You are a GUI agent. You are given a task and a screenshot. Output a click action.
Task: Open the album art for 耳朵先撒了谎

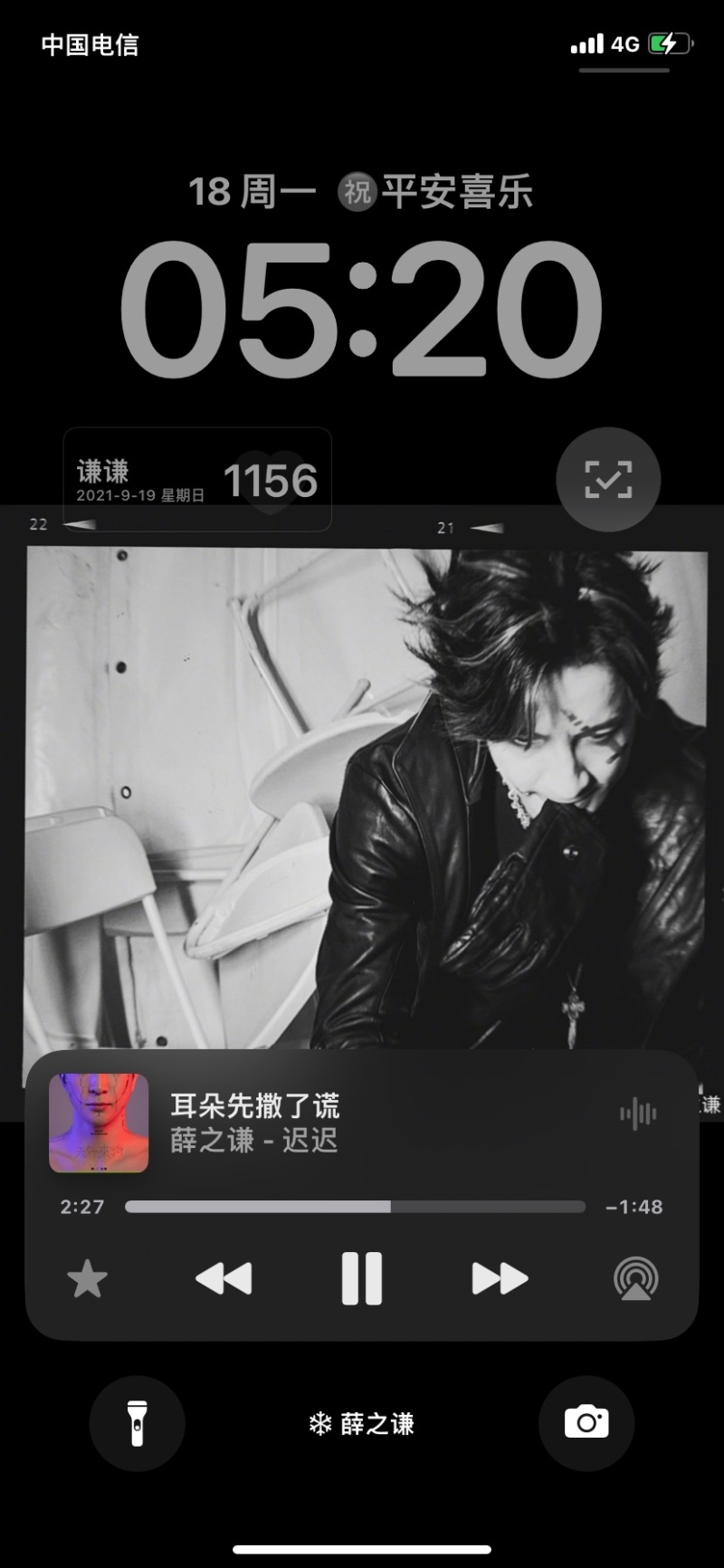click(x=99, y=1123)
